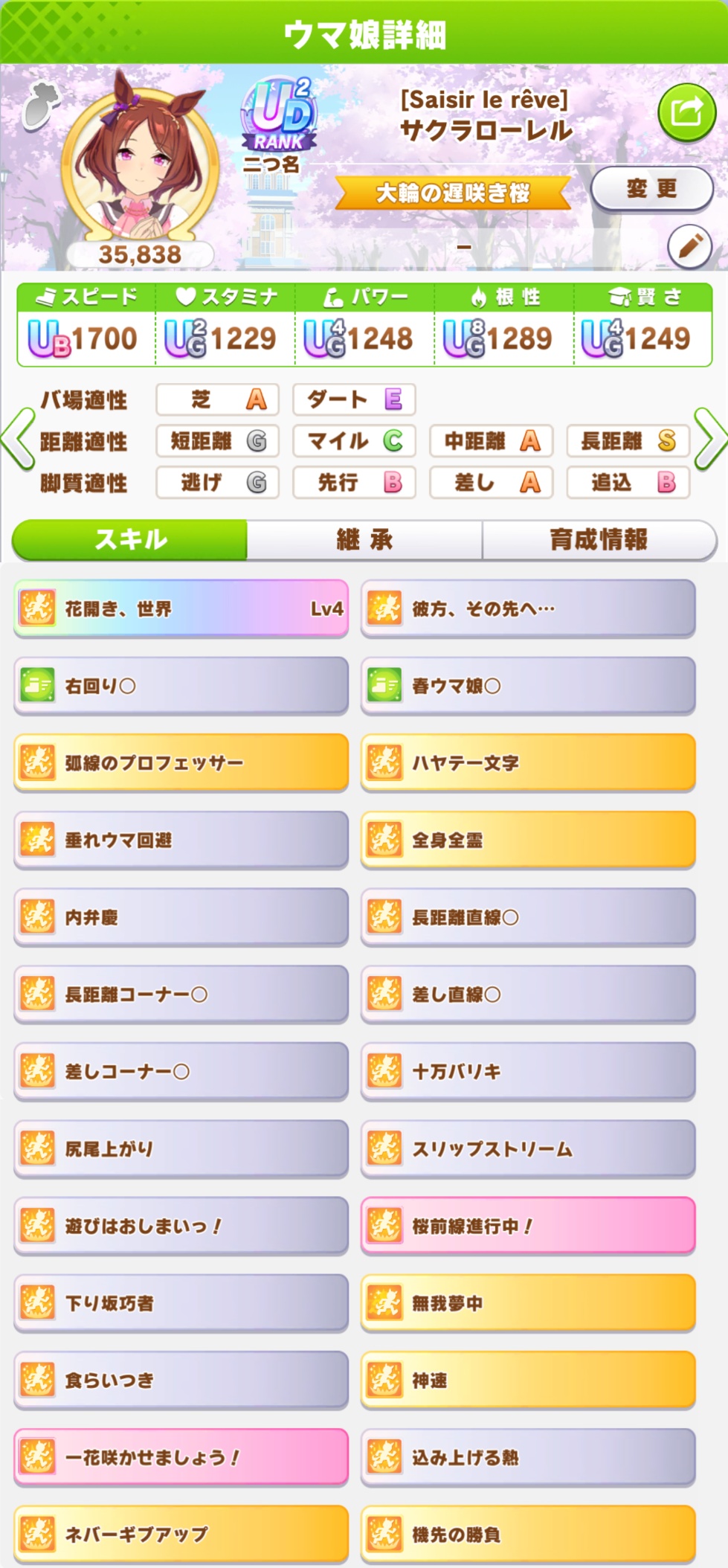728x1568 pixels.
Task: View details of ハヤテ一文字
Action: 528,762
